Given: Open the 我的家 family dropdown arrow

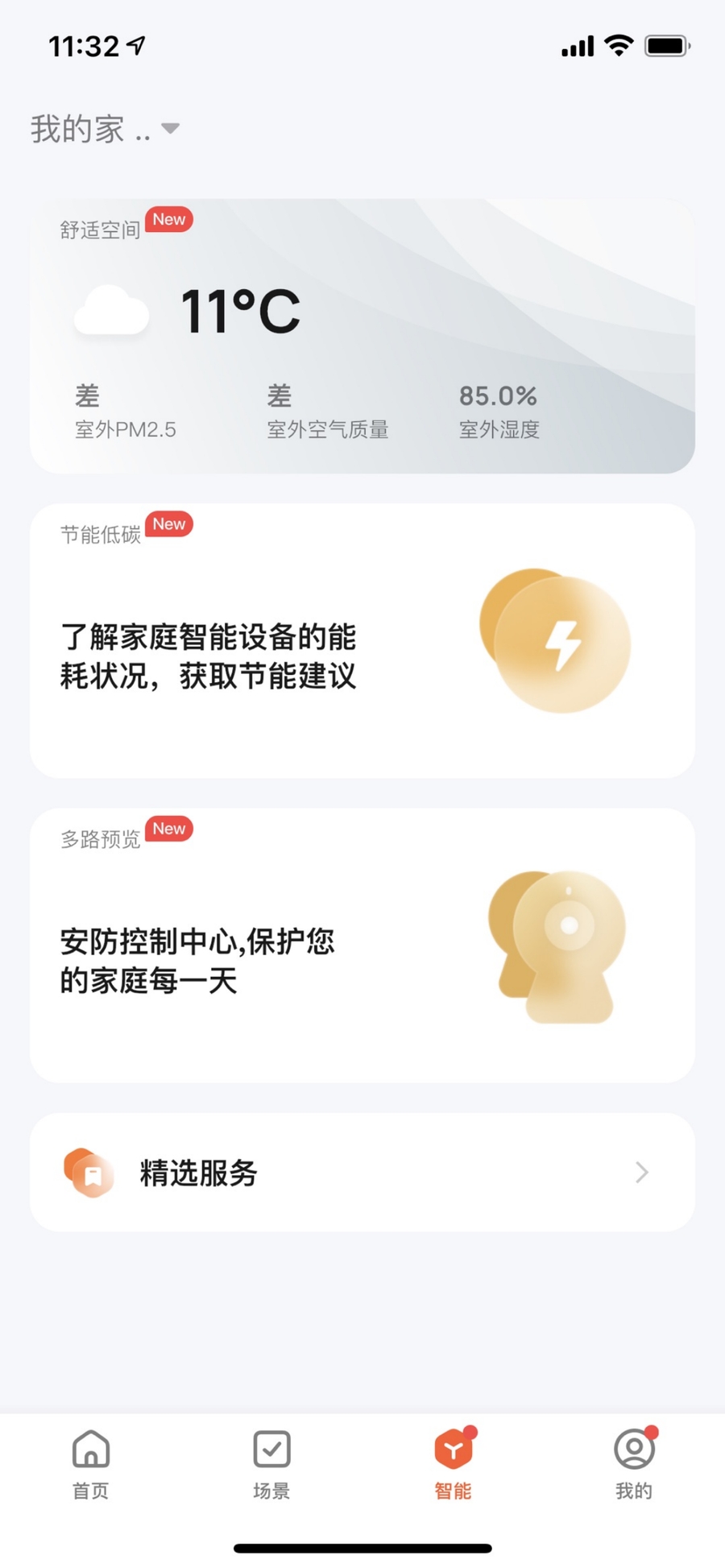Looking at the screenshot, I should (x=171, y=129).
